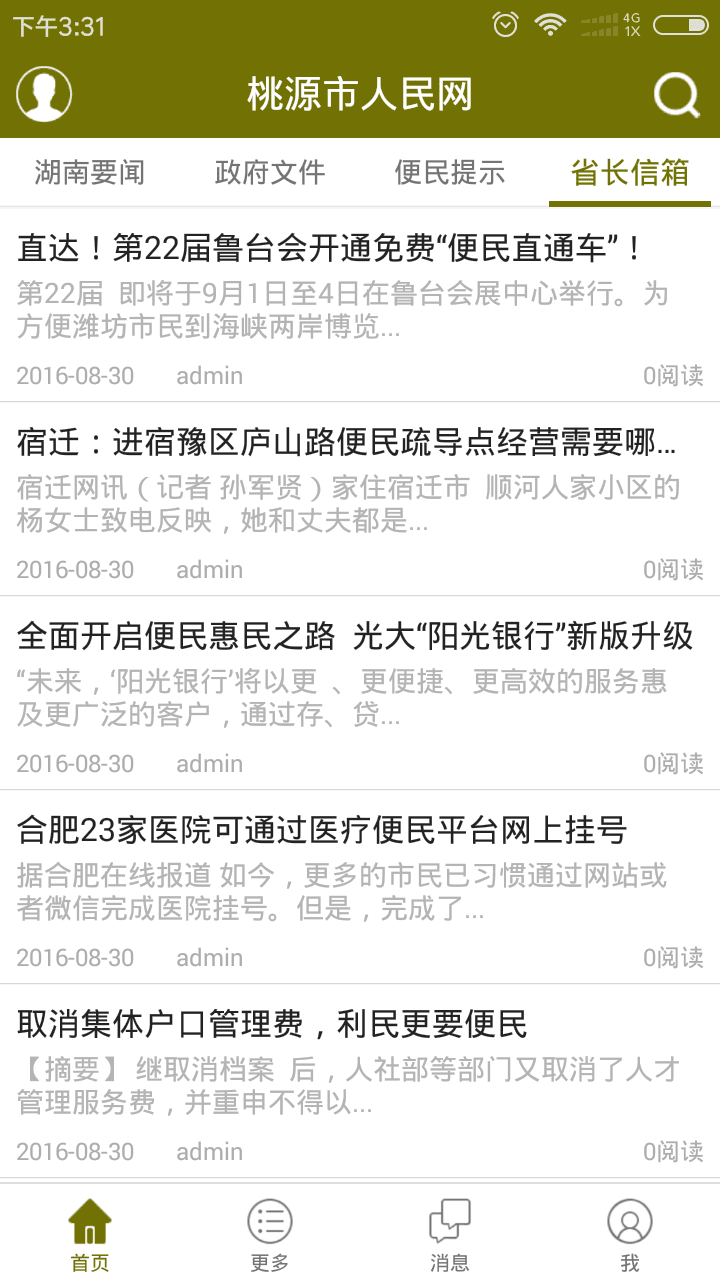Image resolution: width=720 pixels, height=1280 pixels.
Task: Switch to the 湖南要闻 tab
Action: (90, 172)
